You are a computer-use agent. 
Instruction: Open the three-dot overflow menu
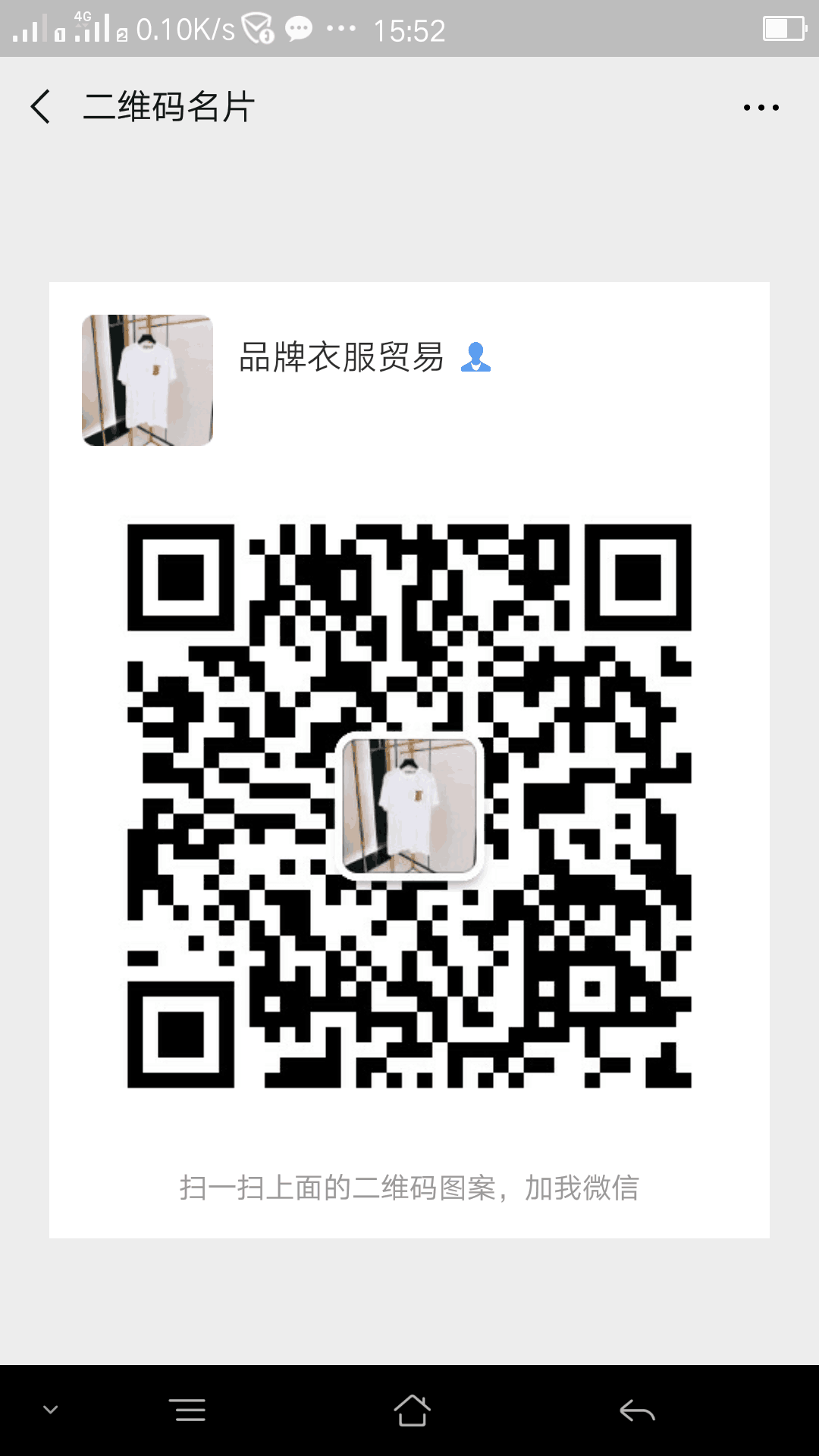[761, 108]
